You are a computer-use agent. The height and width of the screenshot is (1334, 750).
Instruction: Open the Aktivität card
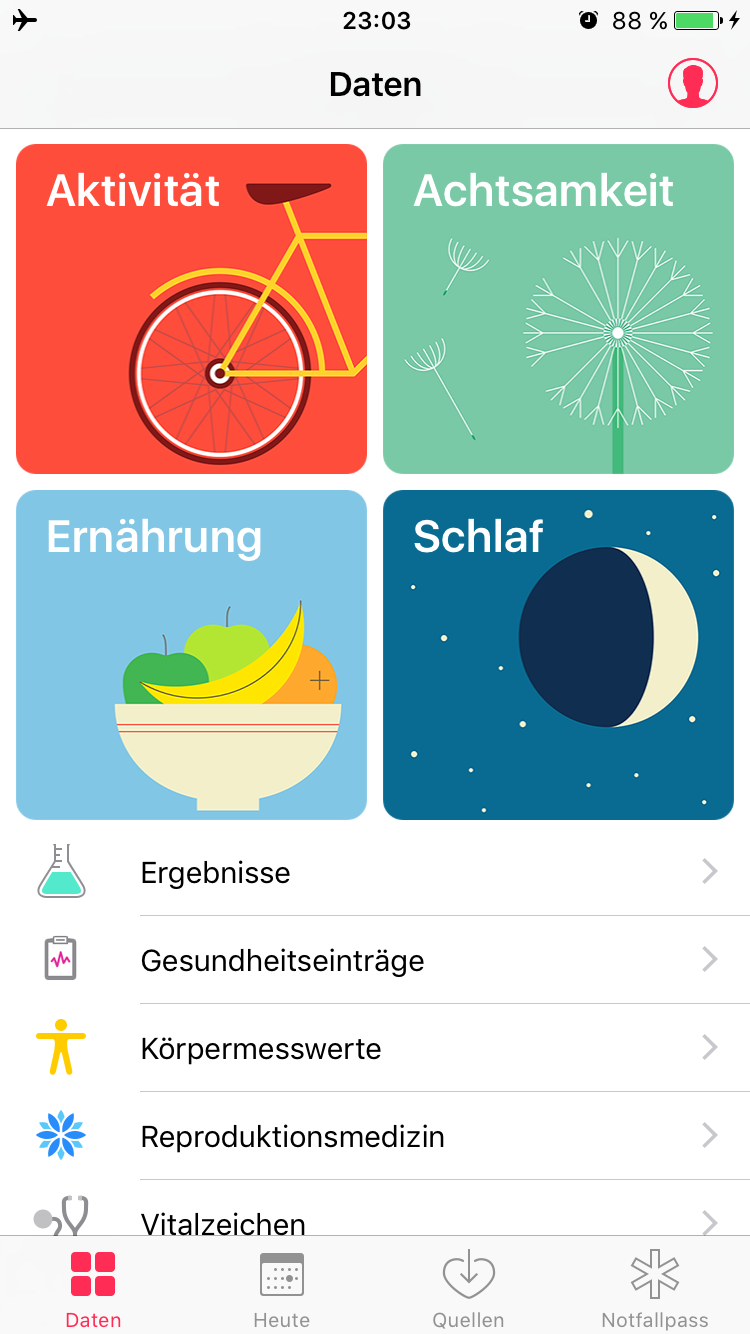pyautogui.click(x=191, y=309)
